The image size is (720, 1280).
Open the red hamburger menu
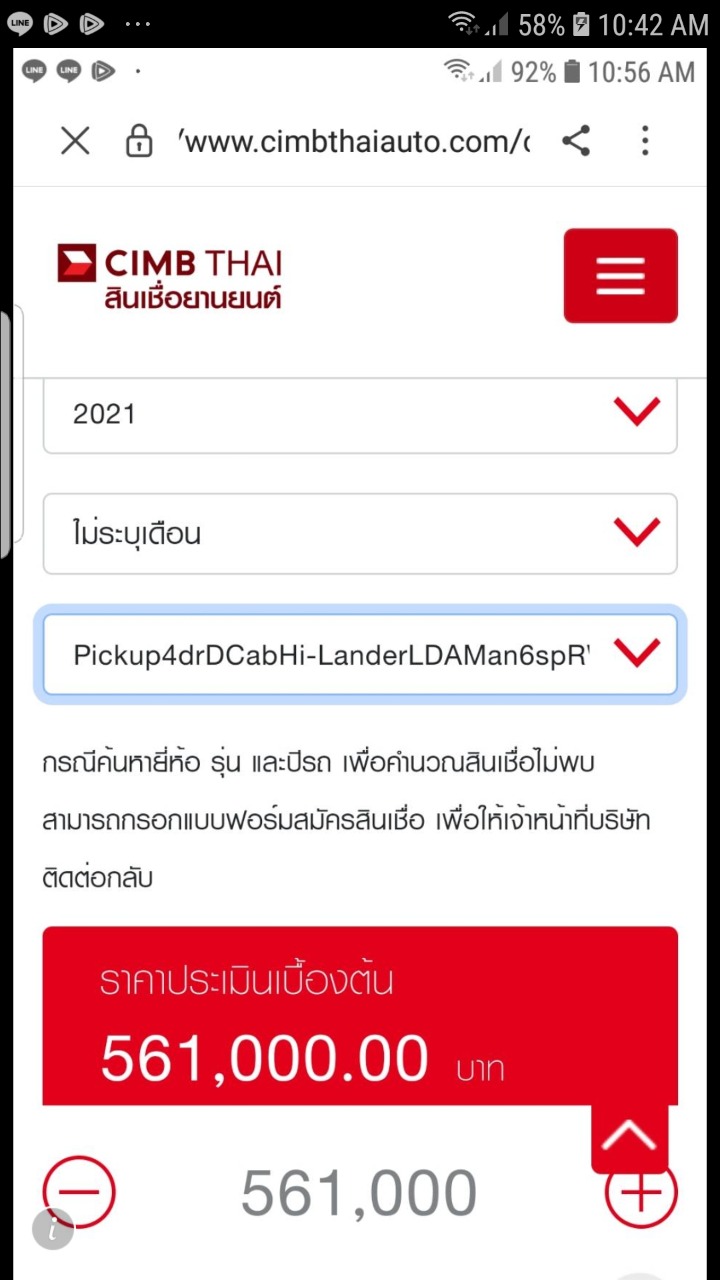(620, 276)
